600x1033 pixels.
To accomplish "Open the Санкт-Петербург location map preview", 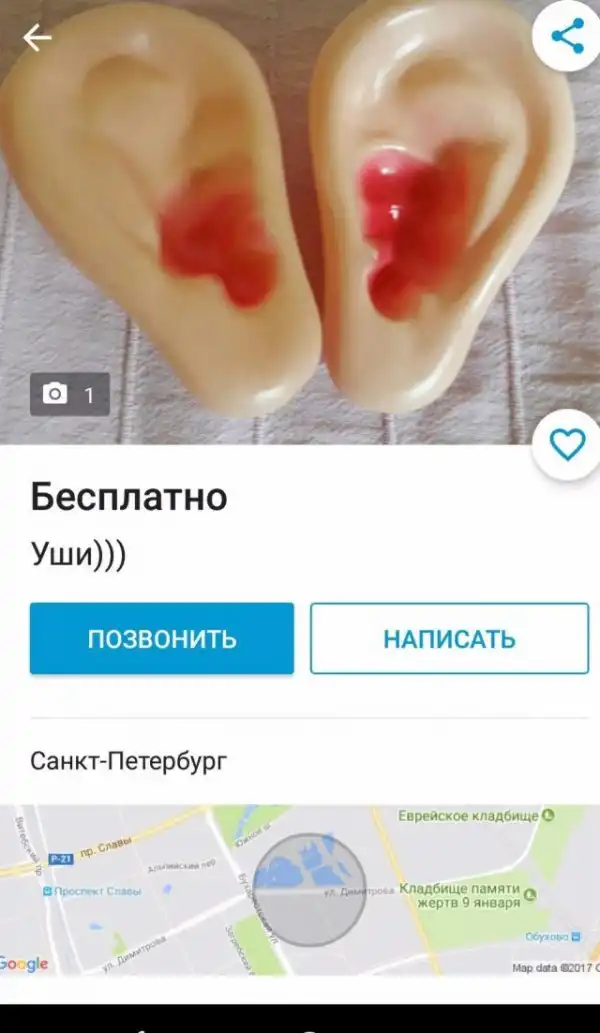I will pos(300,890).
